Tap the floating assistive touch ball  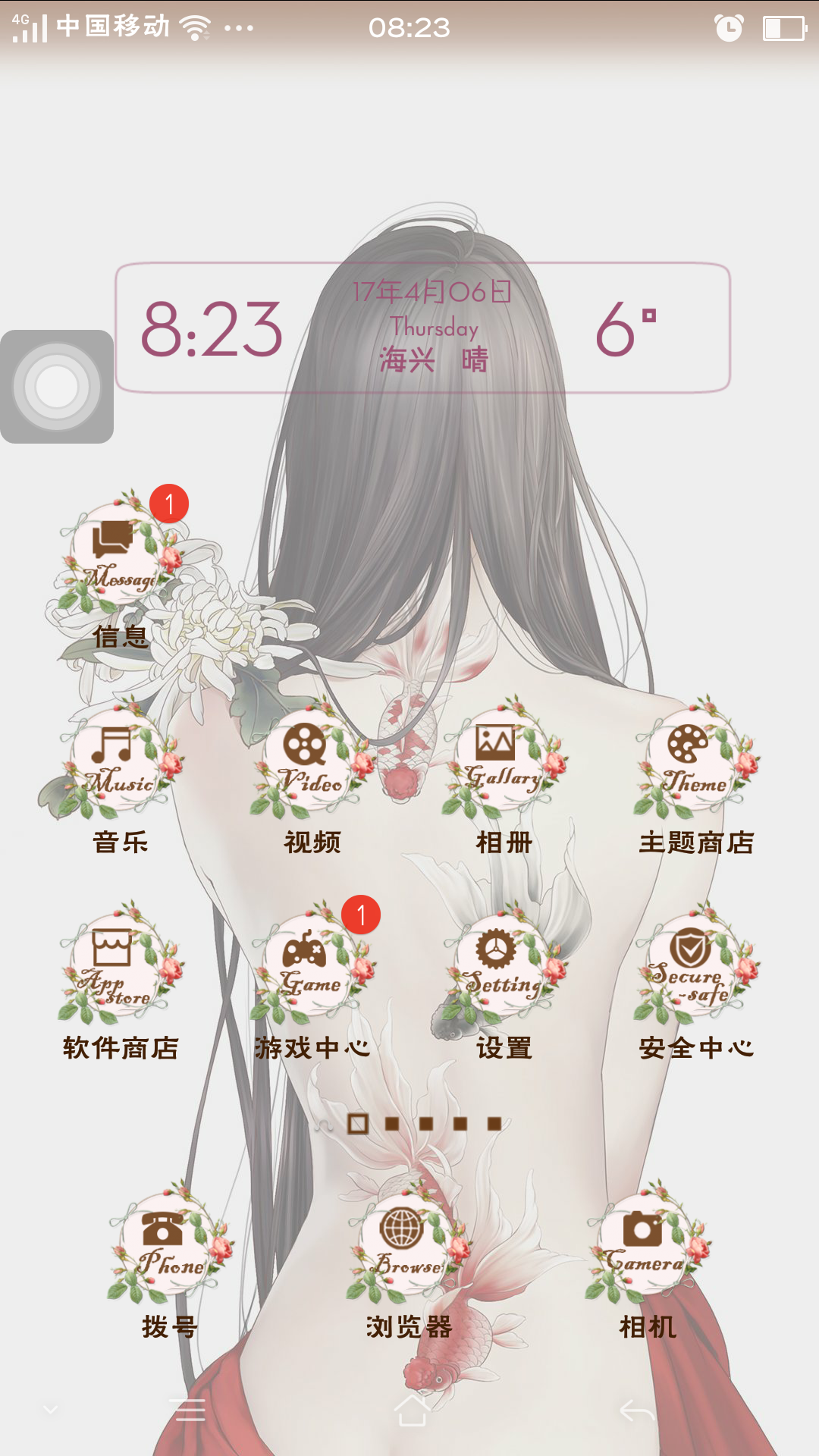(x=57, y=387)
